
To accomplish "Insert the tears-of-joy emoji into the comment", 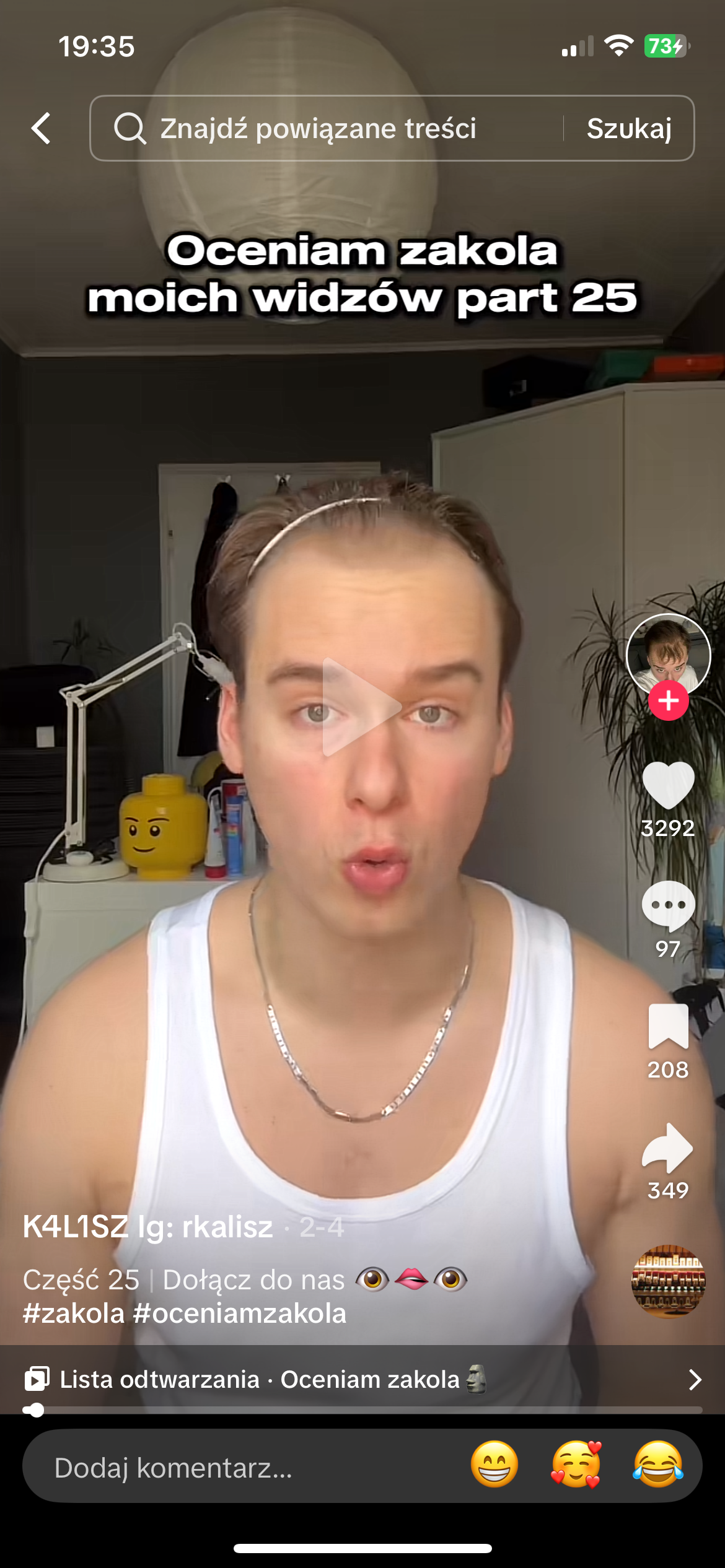I will (x=658, y=1465).
